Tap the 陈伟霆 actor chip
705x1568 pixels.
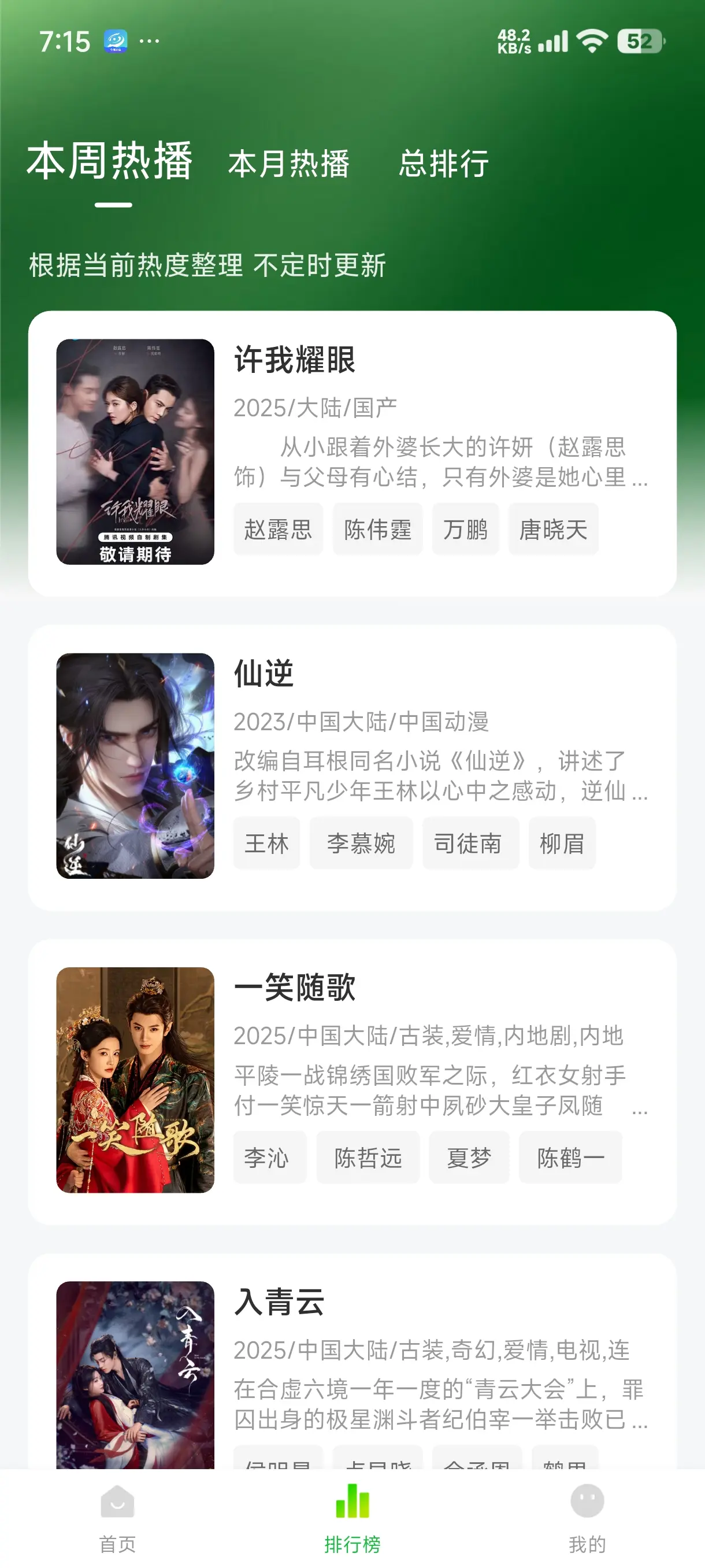377,530
